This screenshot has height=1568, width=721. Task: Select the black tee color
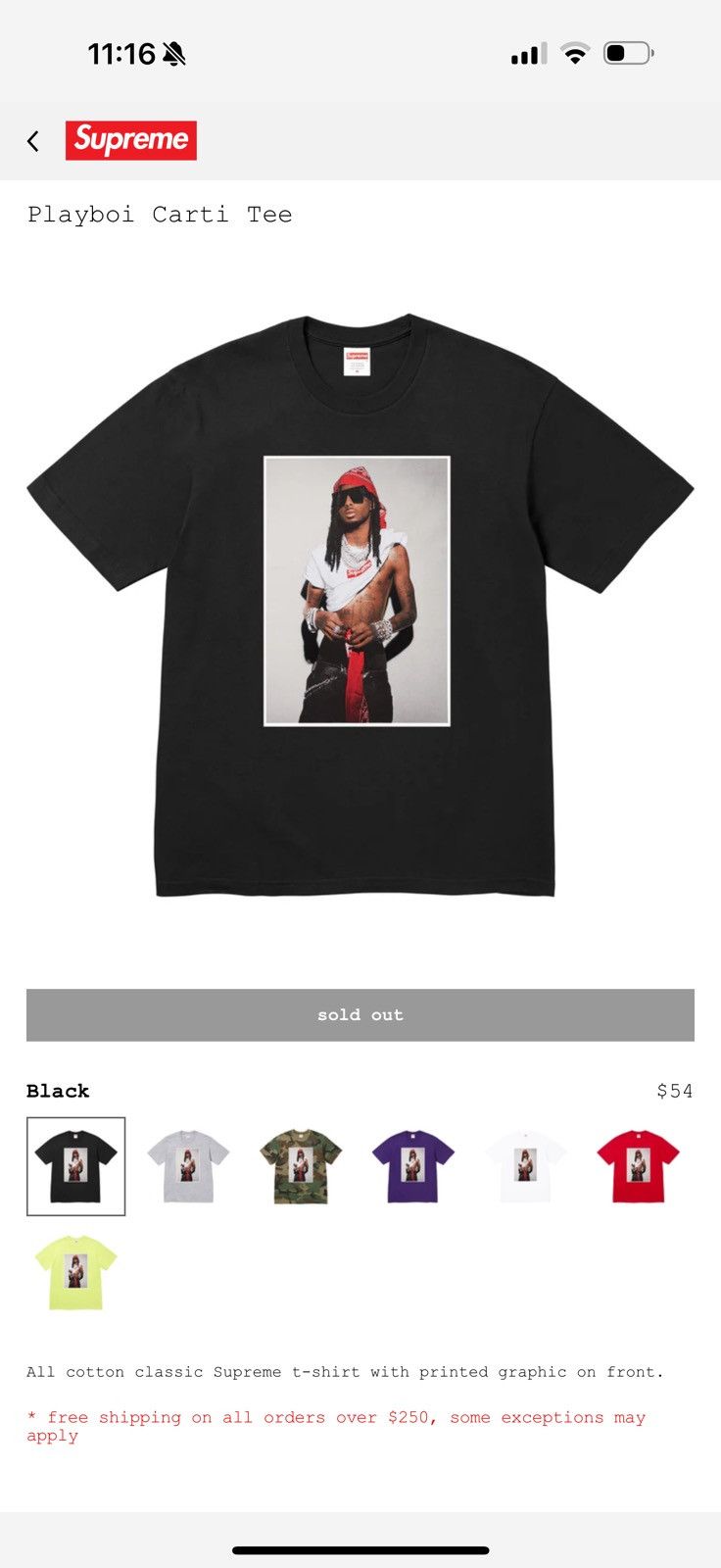click(x=76, y=1166)
